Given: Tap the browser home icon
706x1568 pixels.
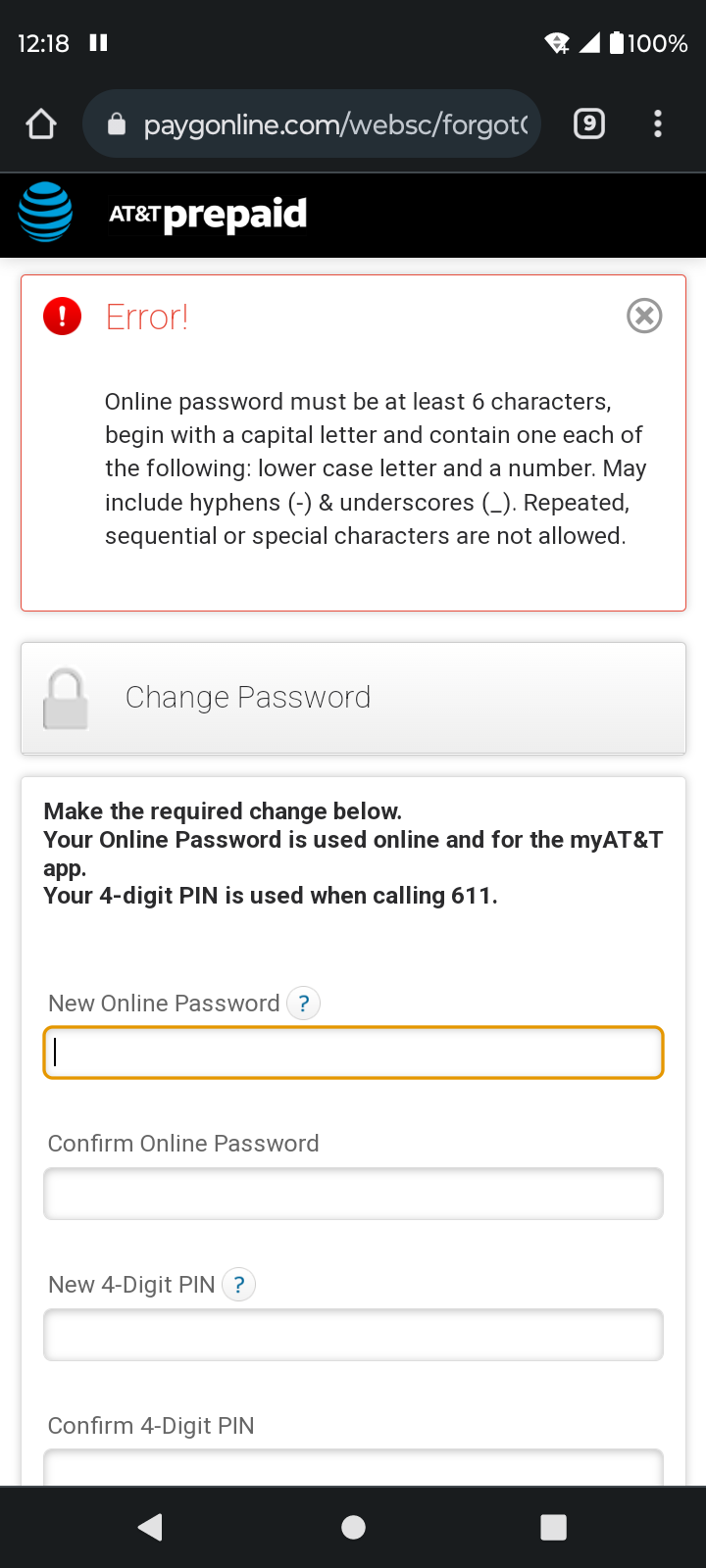Looking at the screenshot, I should pos(41,123).
